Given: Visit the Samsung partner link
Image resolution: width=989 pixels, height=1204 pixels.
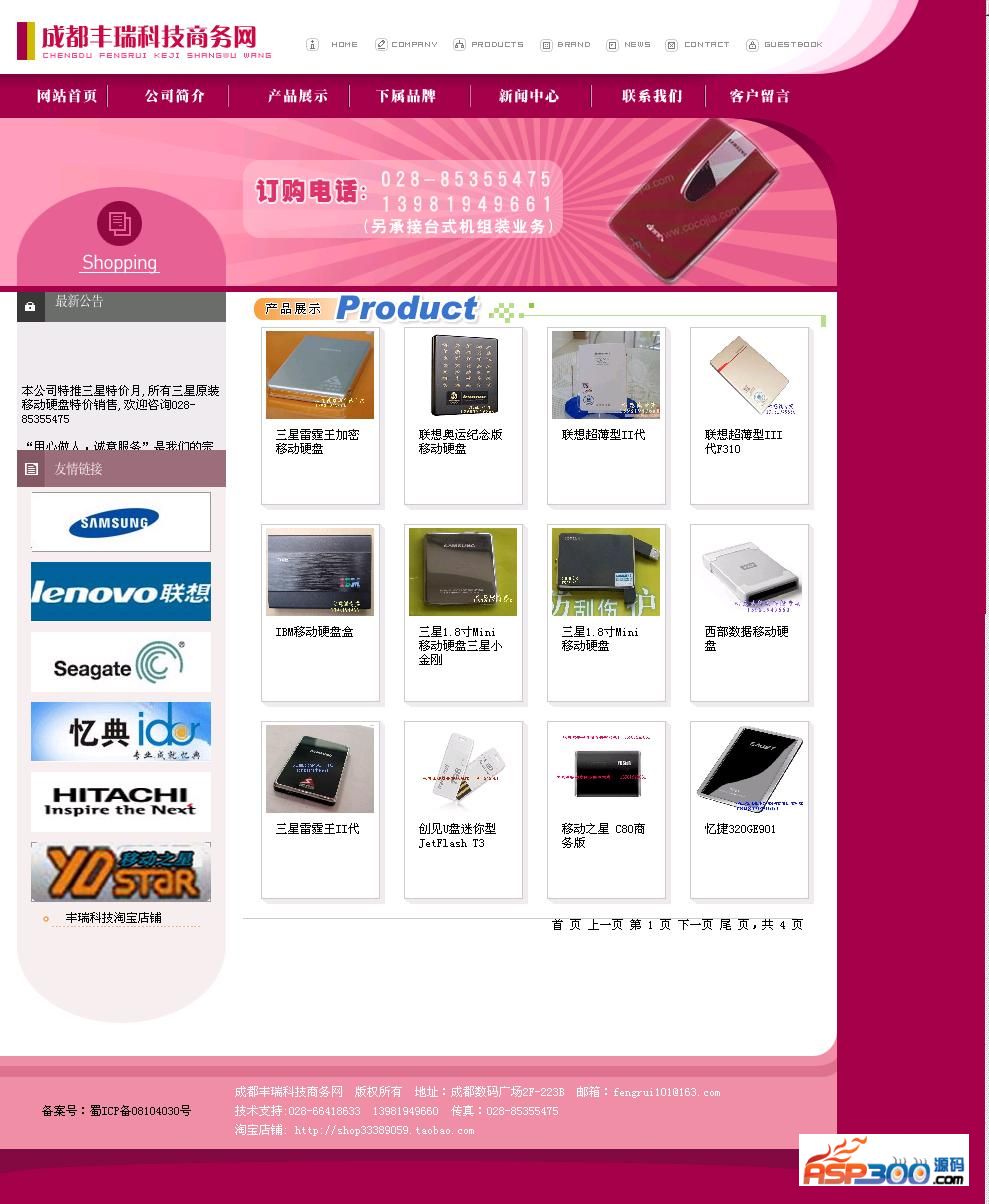Looking at the screenshot, I should click(121, 522).
